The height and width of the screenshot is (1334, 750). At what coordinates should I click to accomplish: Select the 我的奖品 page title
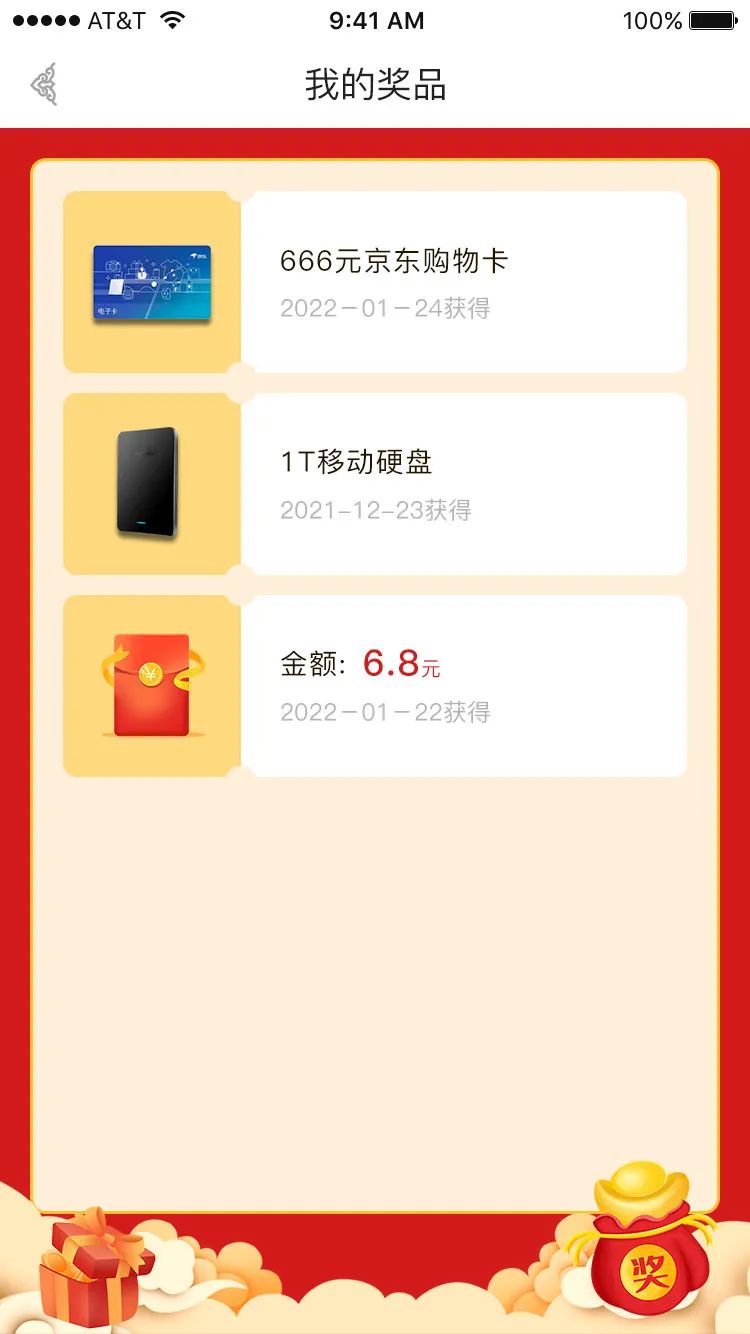[x=375, y=85]
